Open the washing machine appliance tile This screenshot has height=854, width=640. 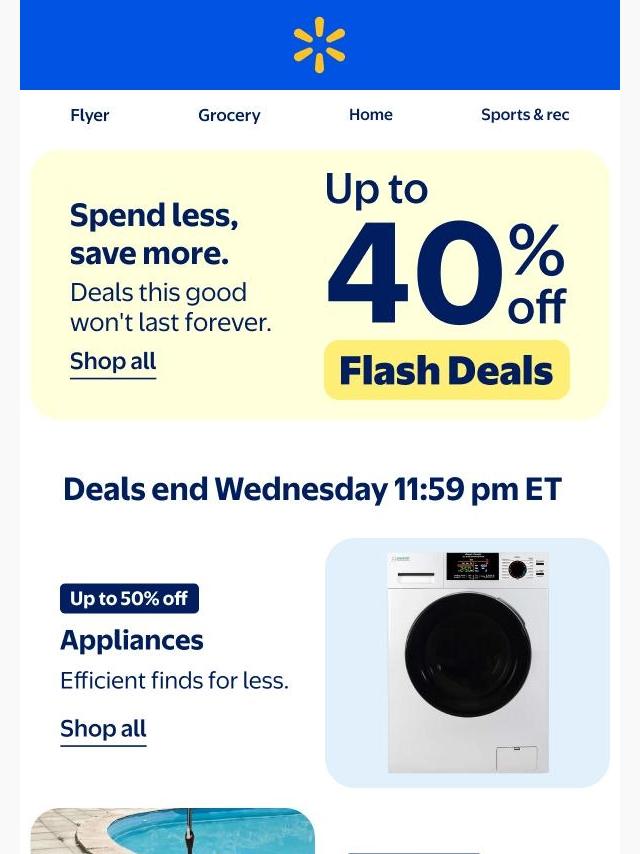[467, 662]
